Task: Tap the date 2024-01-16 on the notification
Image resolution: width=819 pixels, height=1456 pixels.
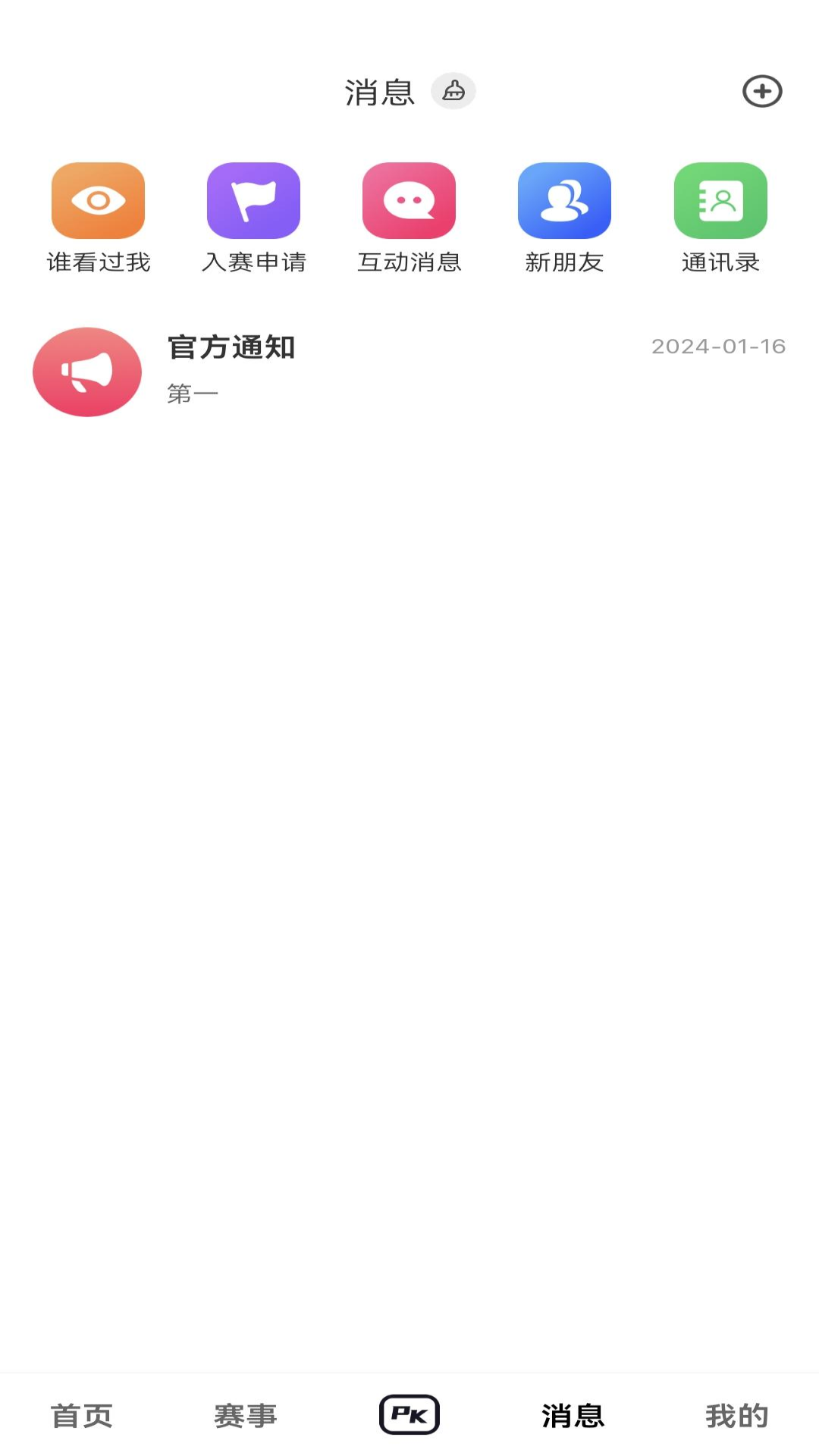Action: (717, 348)
